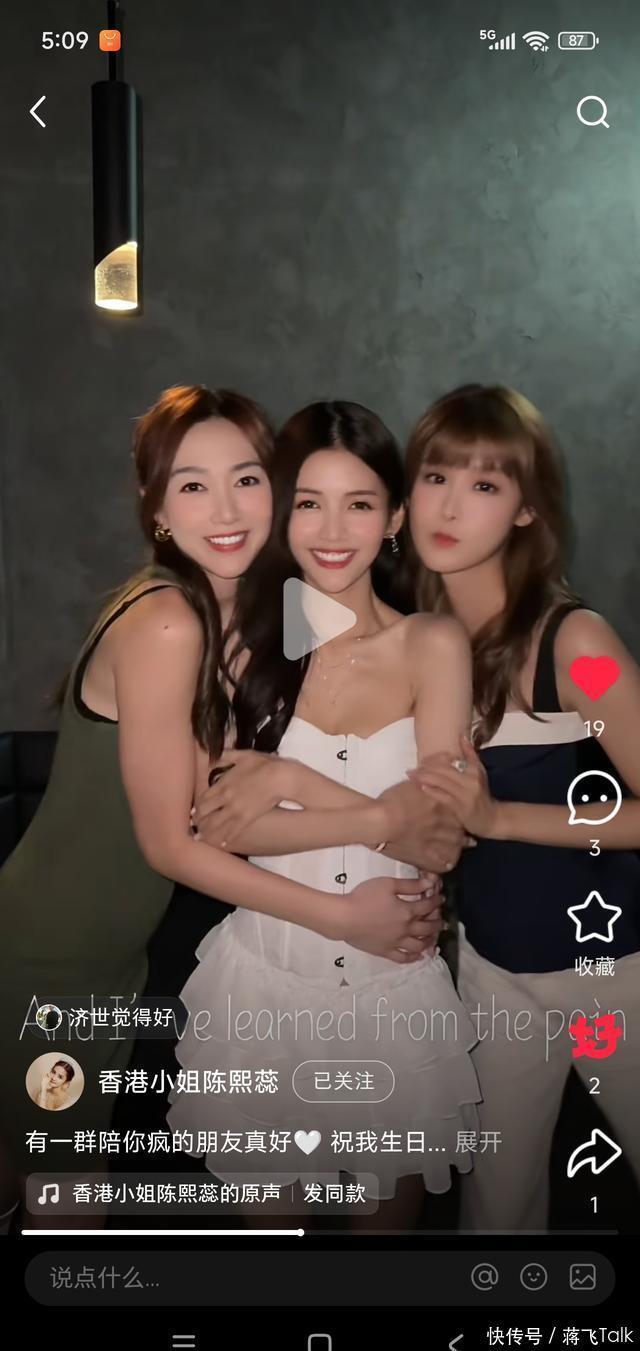Mention someone with the @ icon
Viewport: 640px width, 1351px height.
(x=484, y=1277)
